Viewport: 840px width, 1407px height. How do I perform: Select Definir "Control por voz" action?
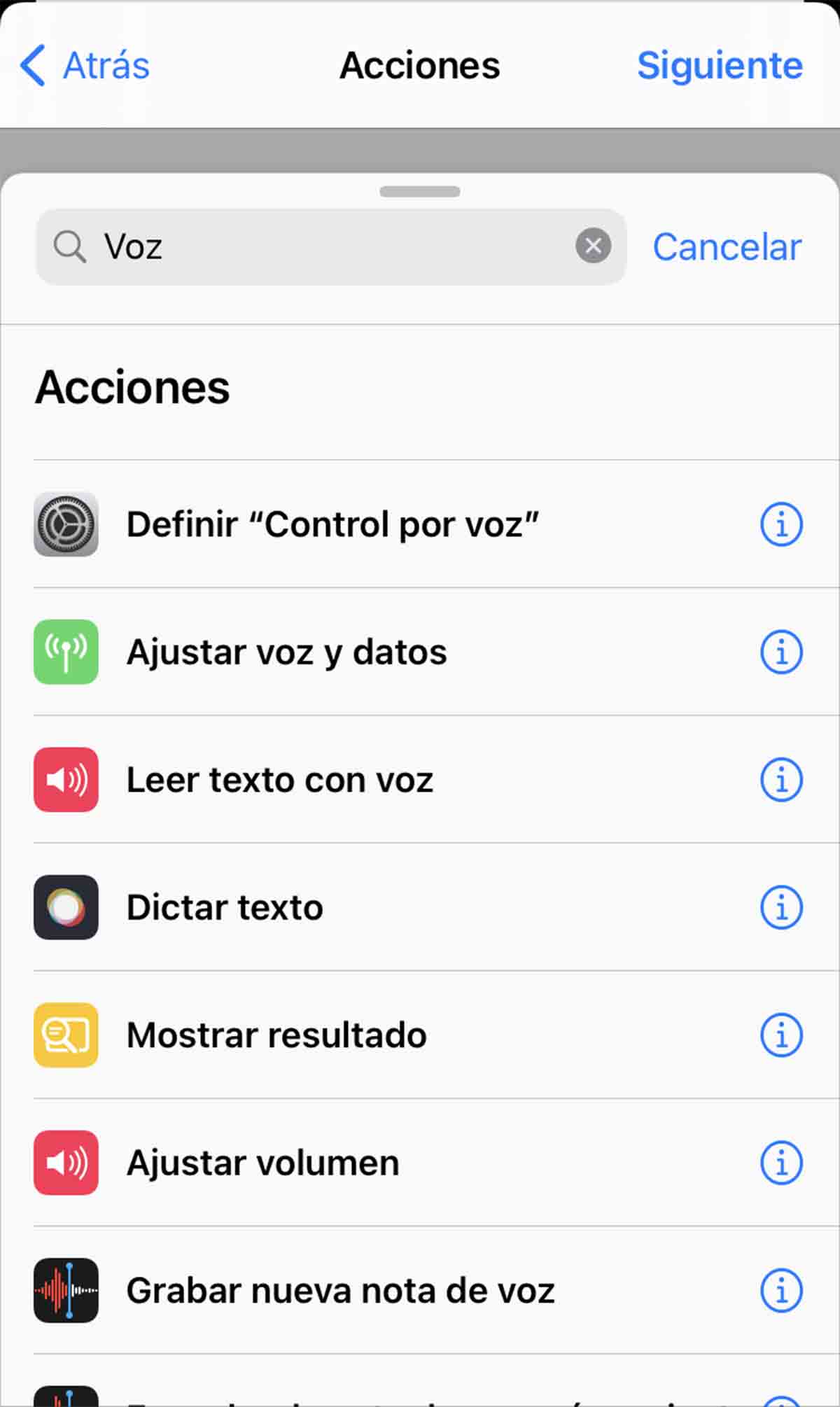(332, 524)
